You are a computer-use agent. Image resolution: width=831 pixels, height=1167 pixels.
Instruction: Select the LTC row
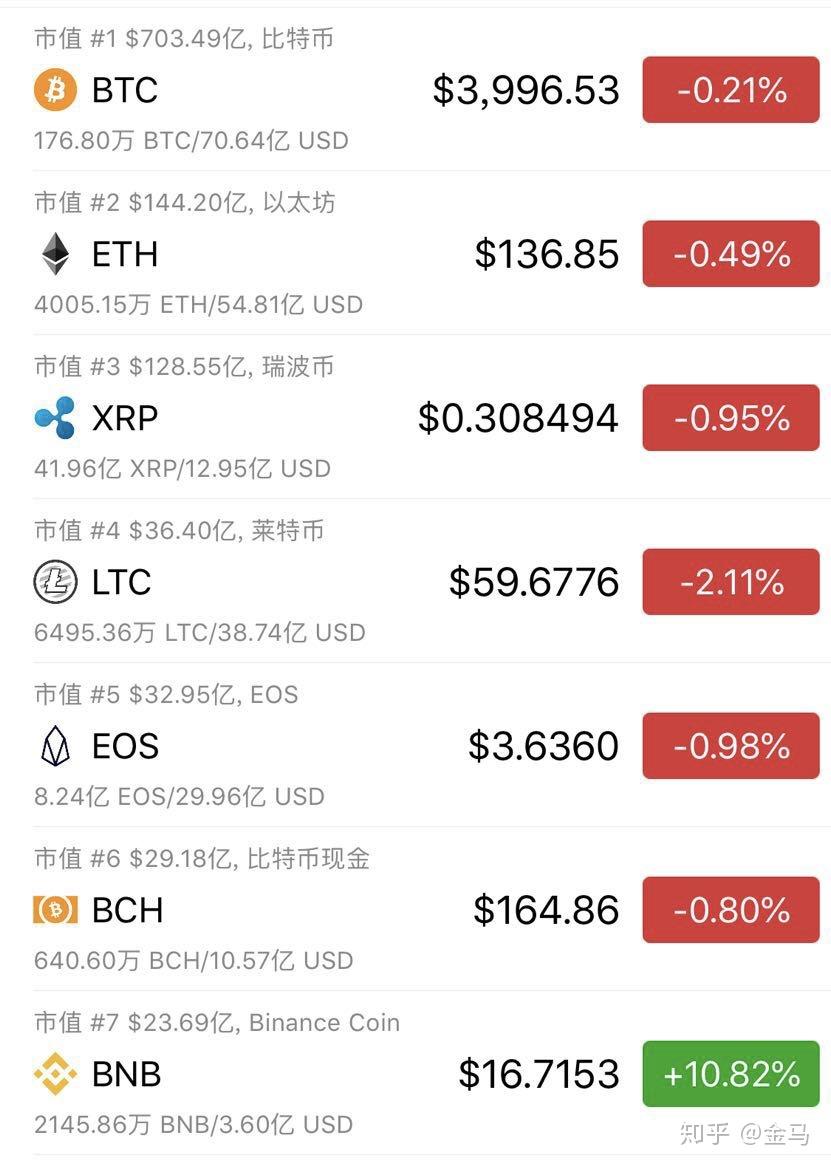point(300,582)
